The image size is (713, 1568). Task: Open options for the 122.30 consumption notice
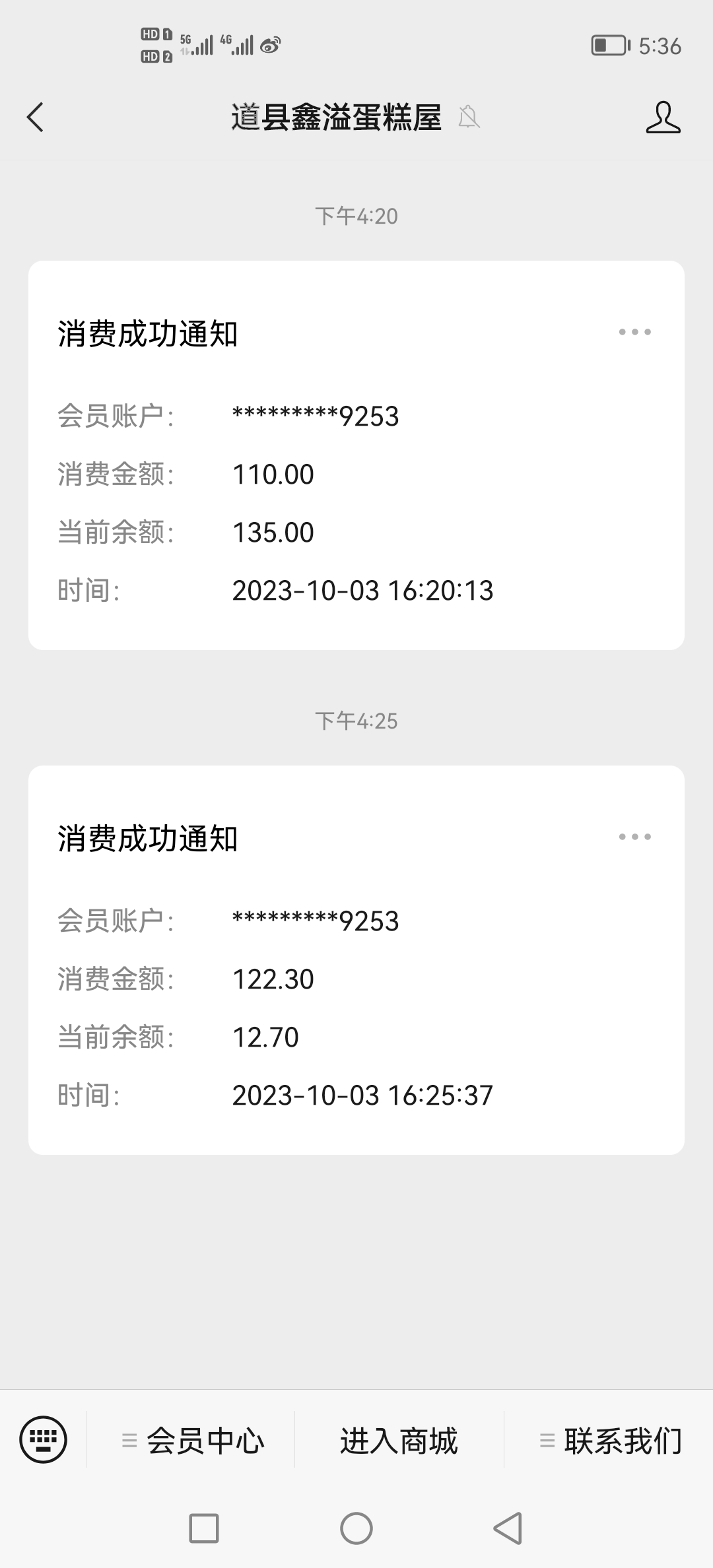click(634, 837)
